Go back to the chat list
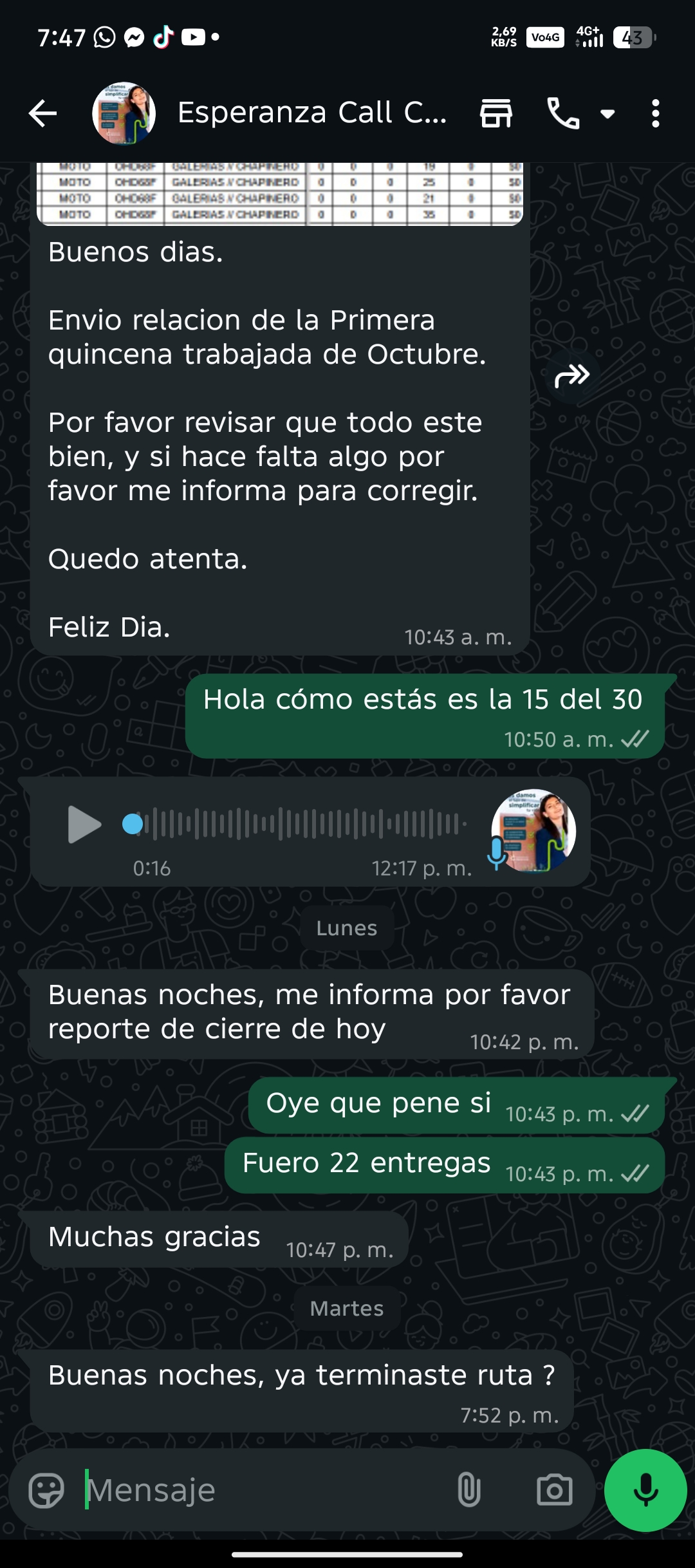 coord(43,114)
